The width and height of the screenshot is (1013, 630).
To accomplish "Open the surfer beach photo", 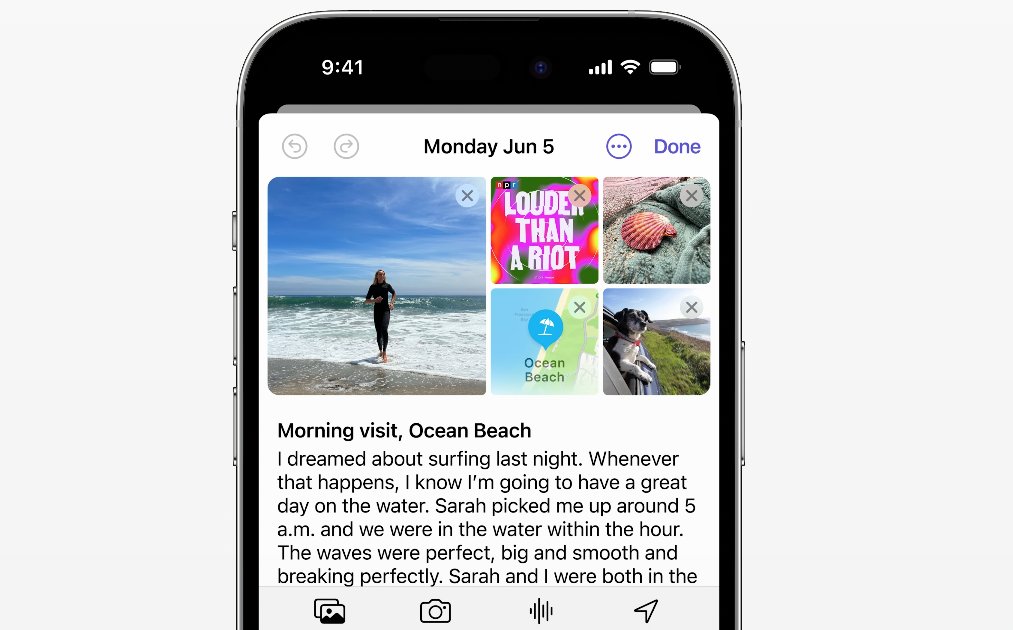I will tap(376, 300).
